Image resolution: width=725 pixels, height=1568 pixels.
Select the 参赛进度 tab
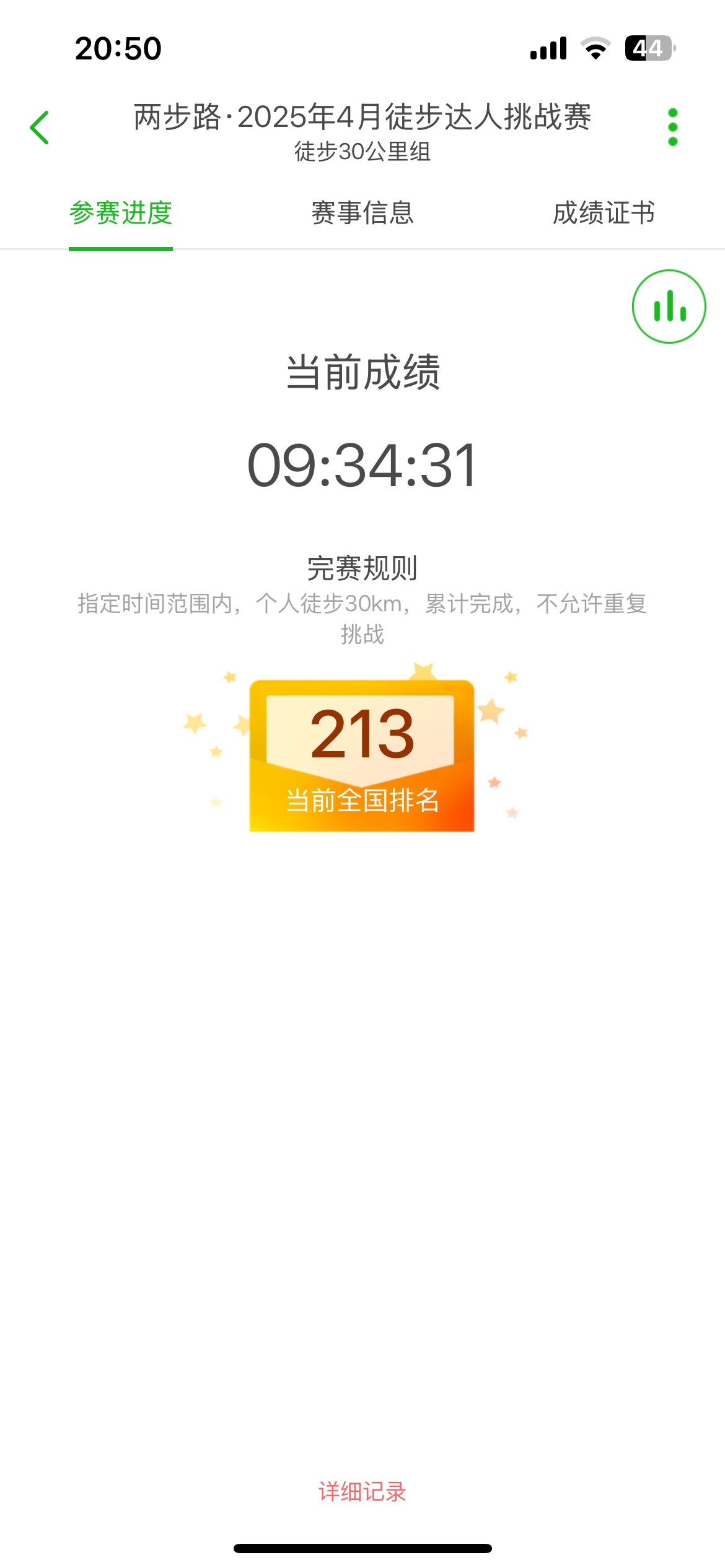[x=121, y=213]
